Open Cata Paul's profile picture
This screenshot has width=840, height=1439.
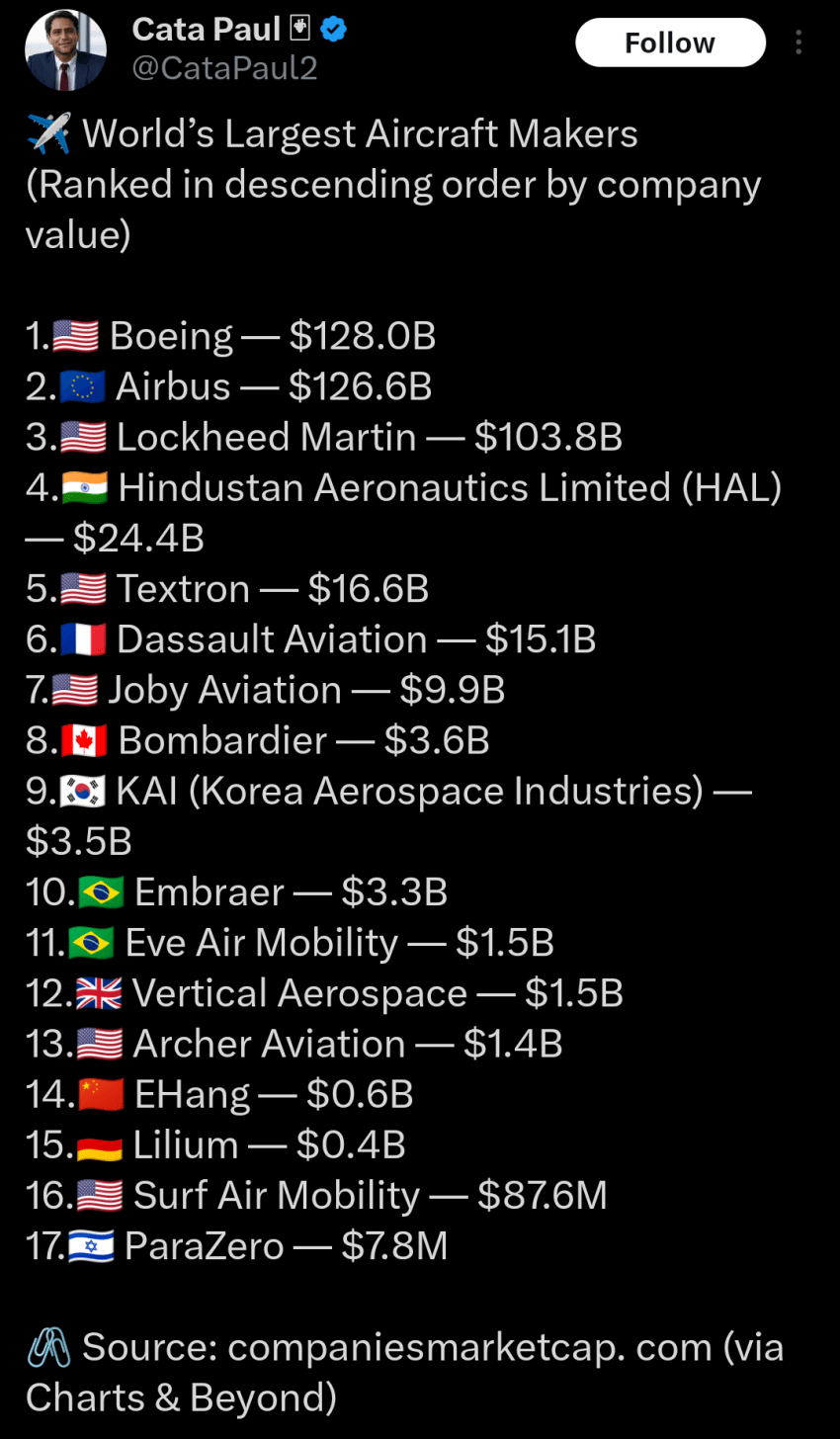pos(65,49)
